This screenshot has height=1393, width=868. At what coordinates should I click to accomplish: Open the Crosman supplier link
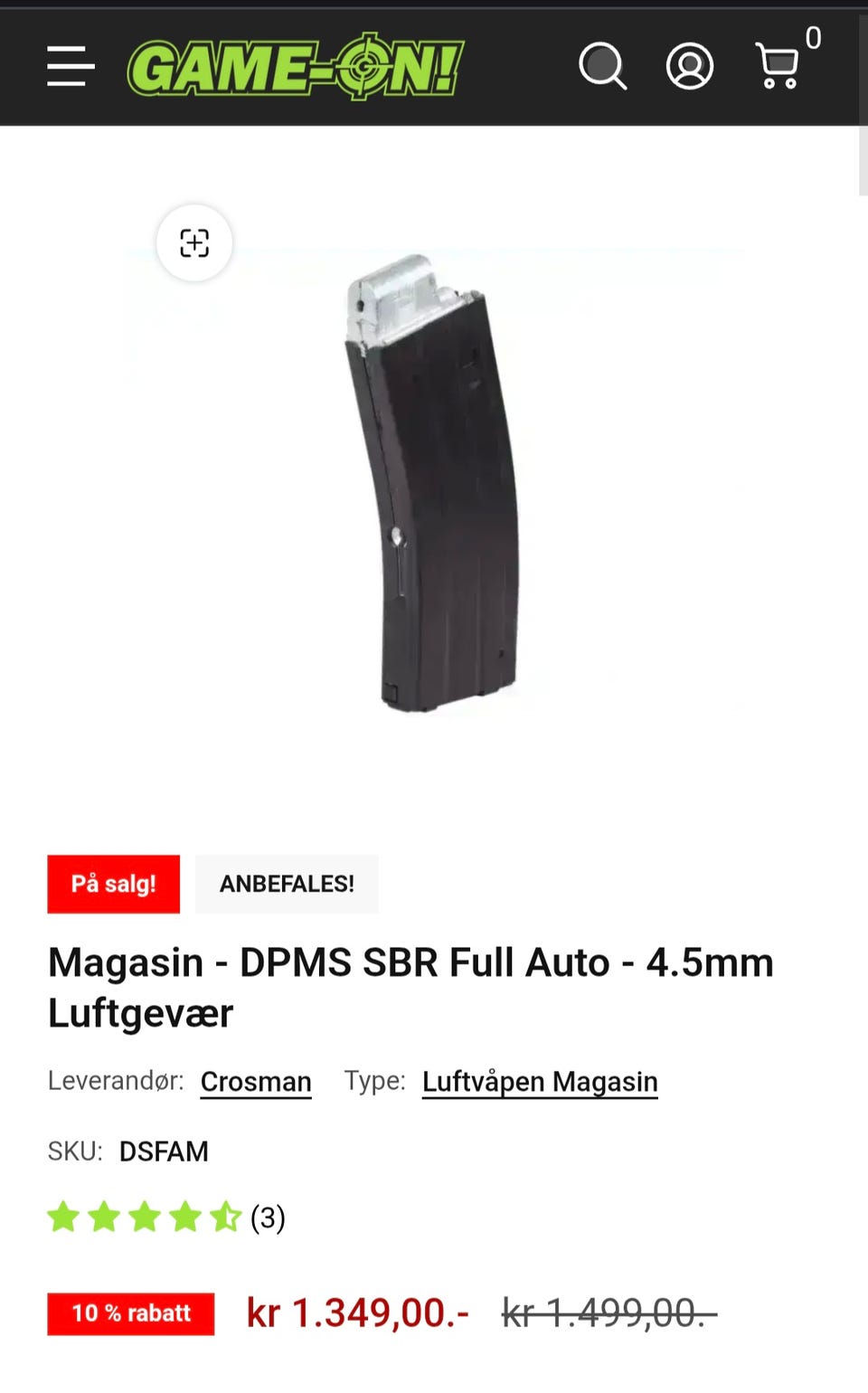pyautogui.click(x=256, y=1082)
